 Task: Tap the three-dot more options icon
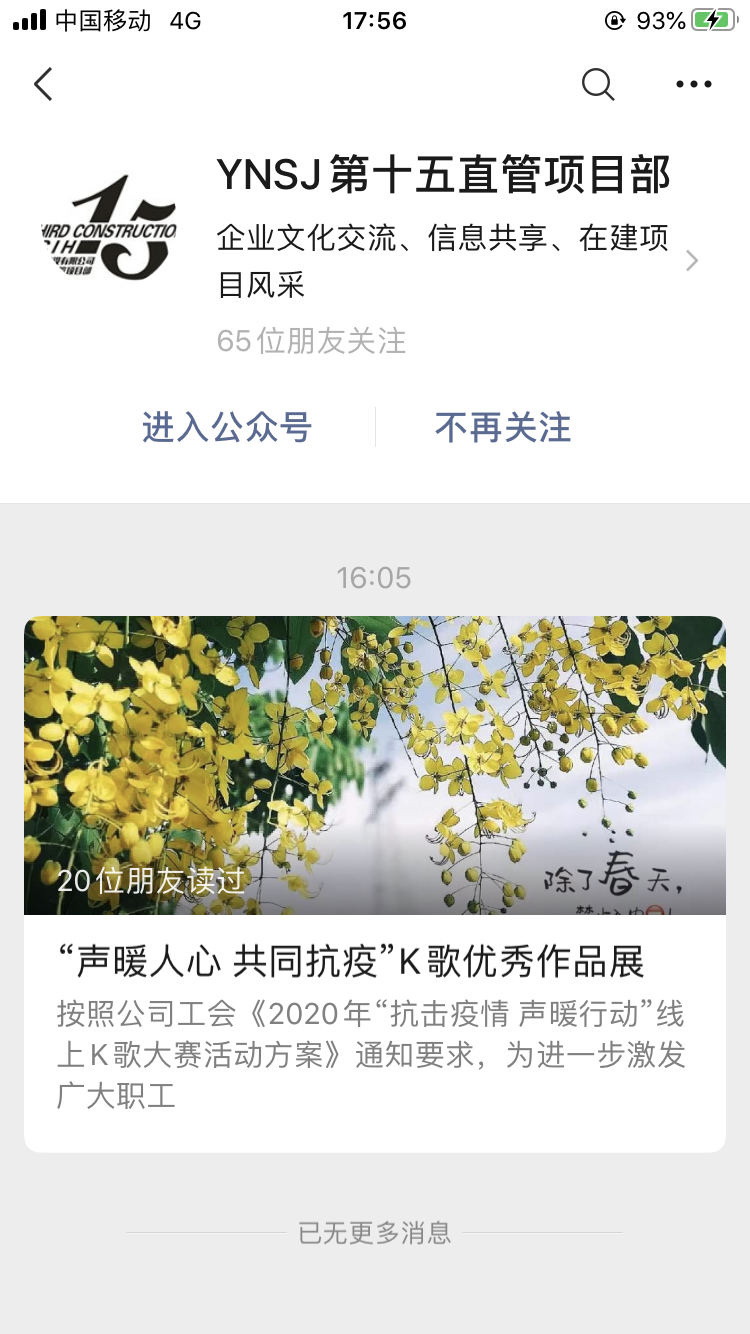point(691,84)
